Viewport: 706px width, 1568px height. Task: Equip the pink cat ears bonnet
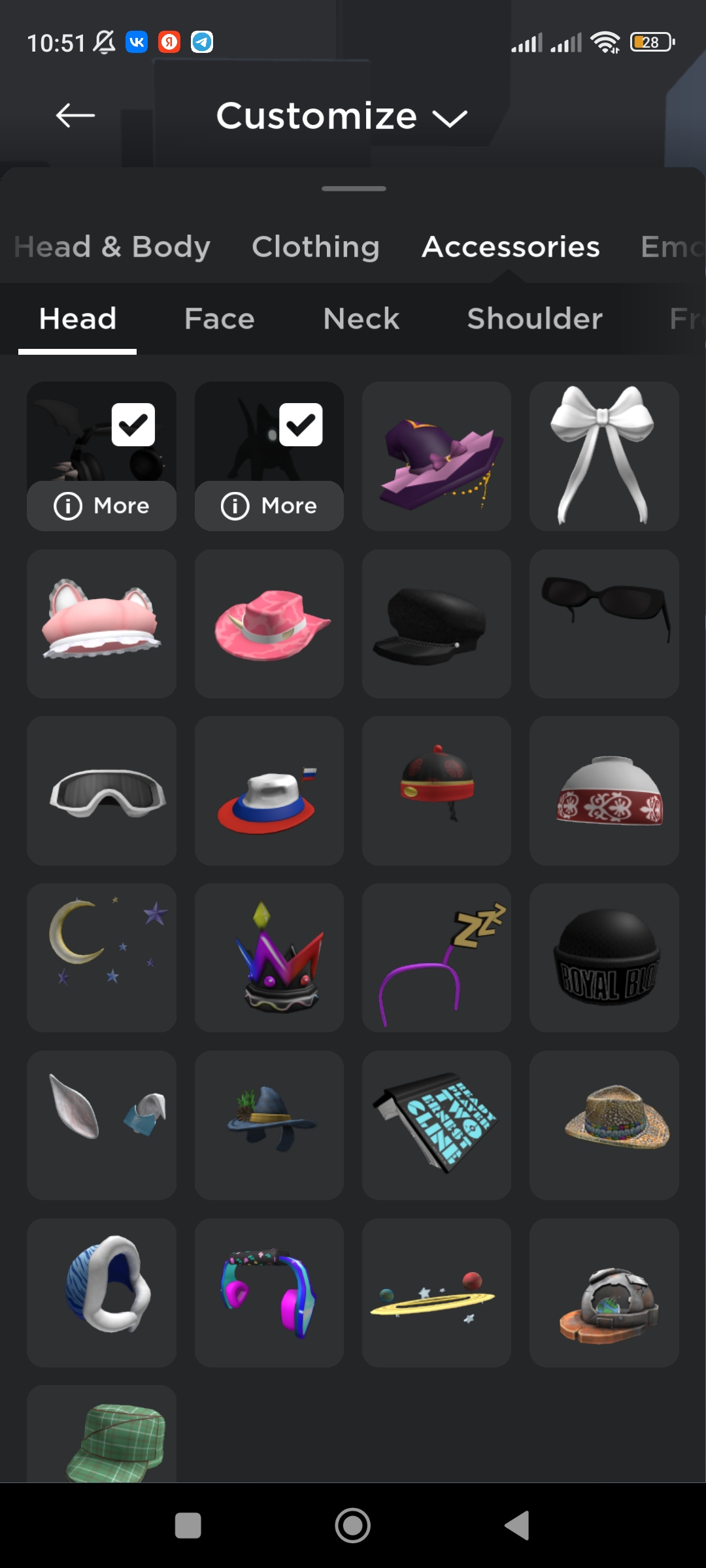tap(101, 623)
